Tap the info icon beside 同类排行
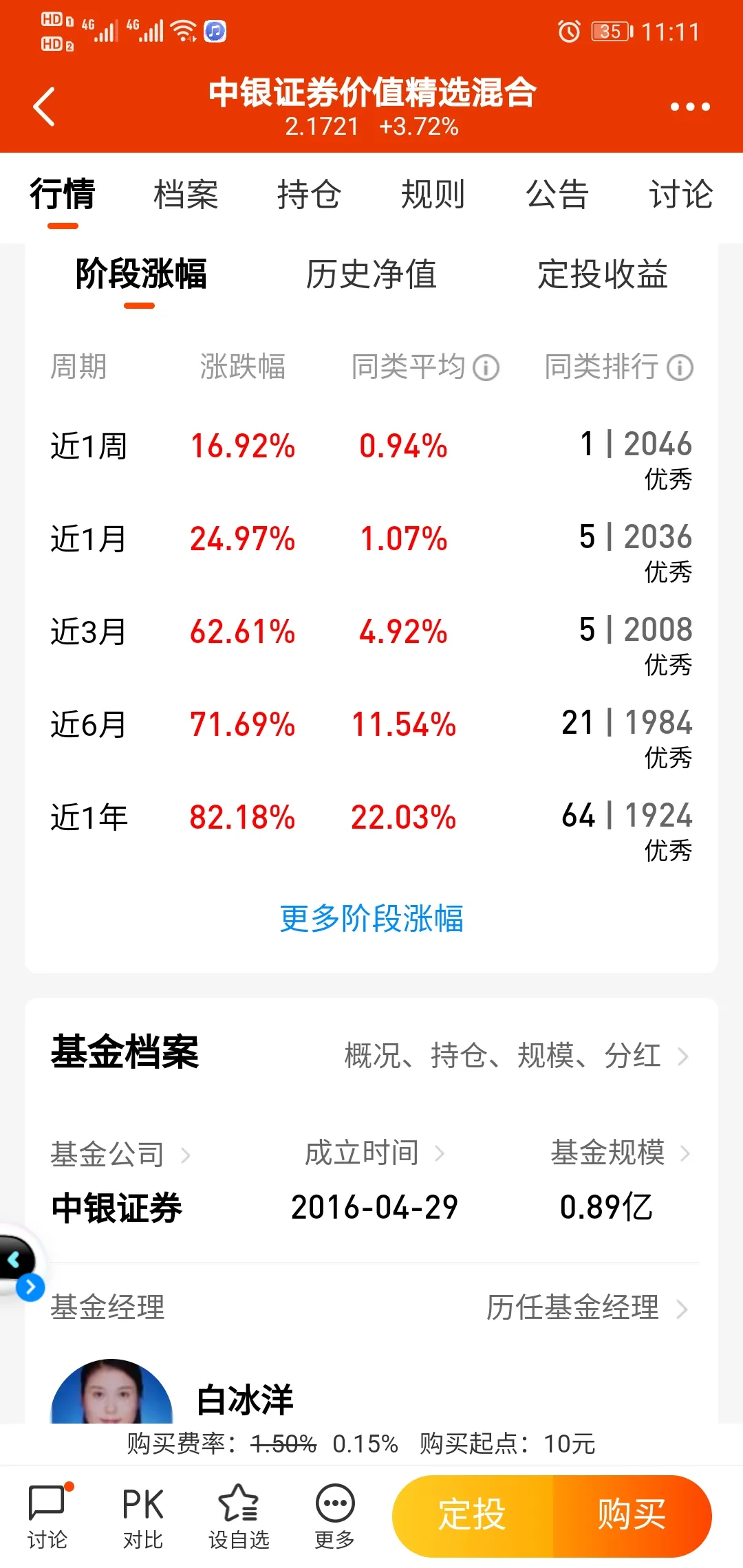This screenshot has width=743, height=1568. [680, 367]
